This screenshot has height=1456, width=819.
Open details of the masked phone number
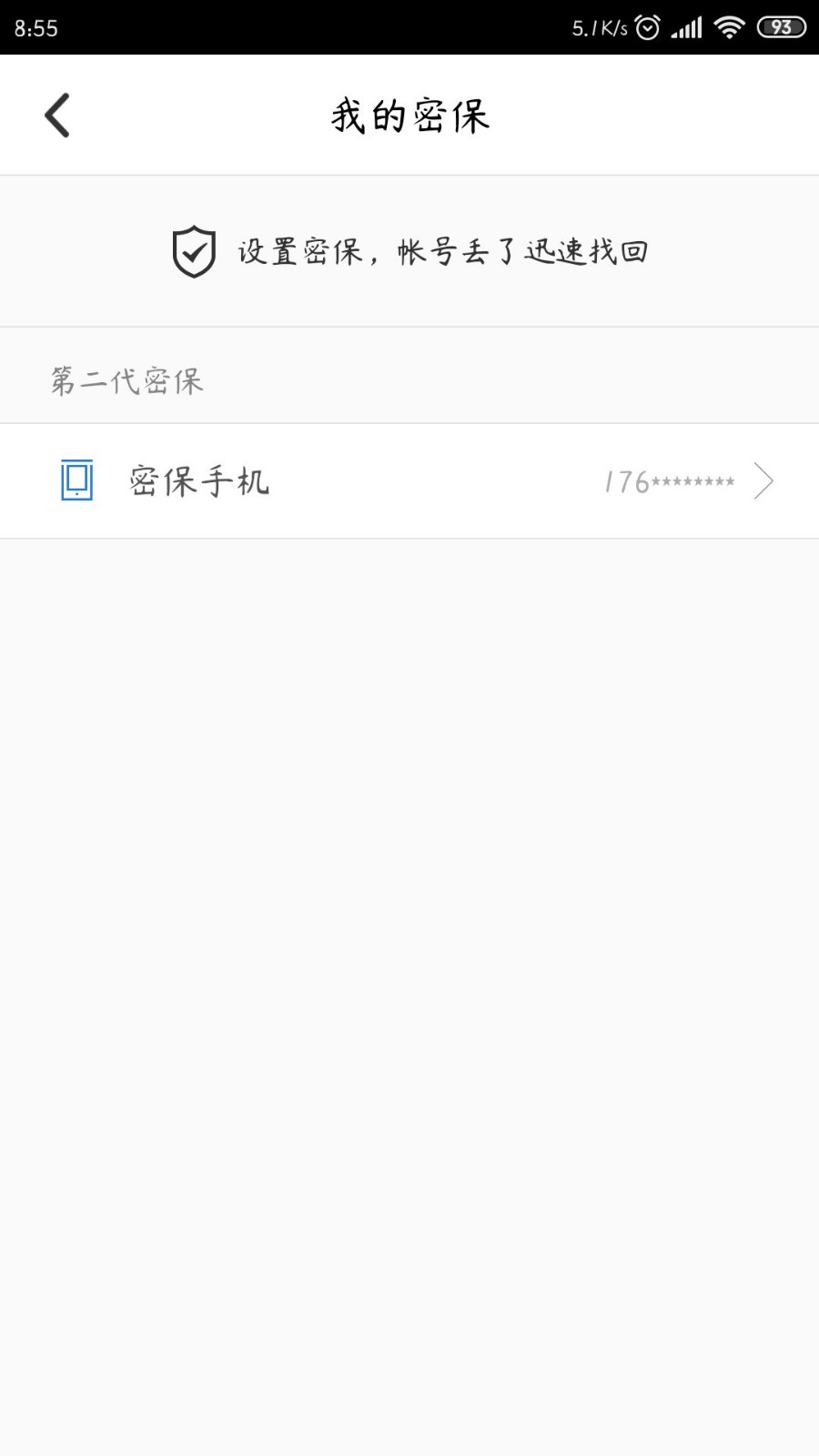click(671, 480)
